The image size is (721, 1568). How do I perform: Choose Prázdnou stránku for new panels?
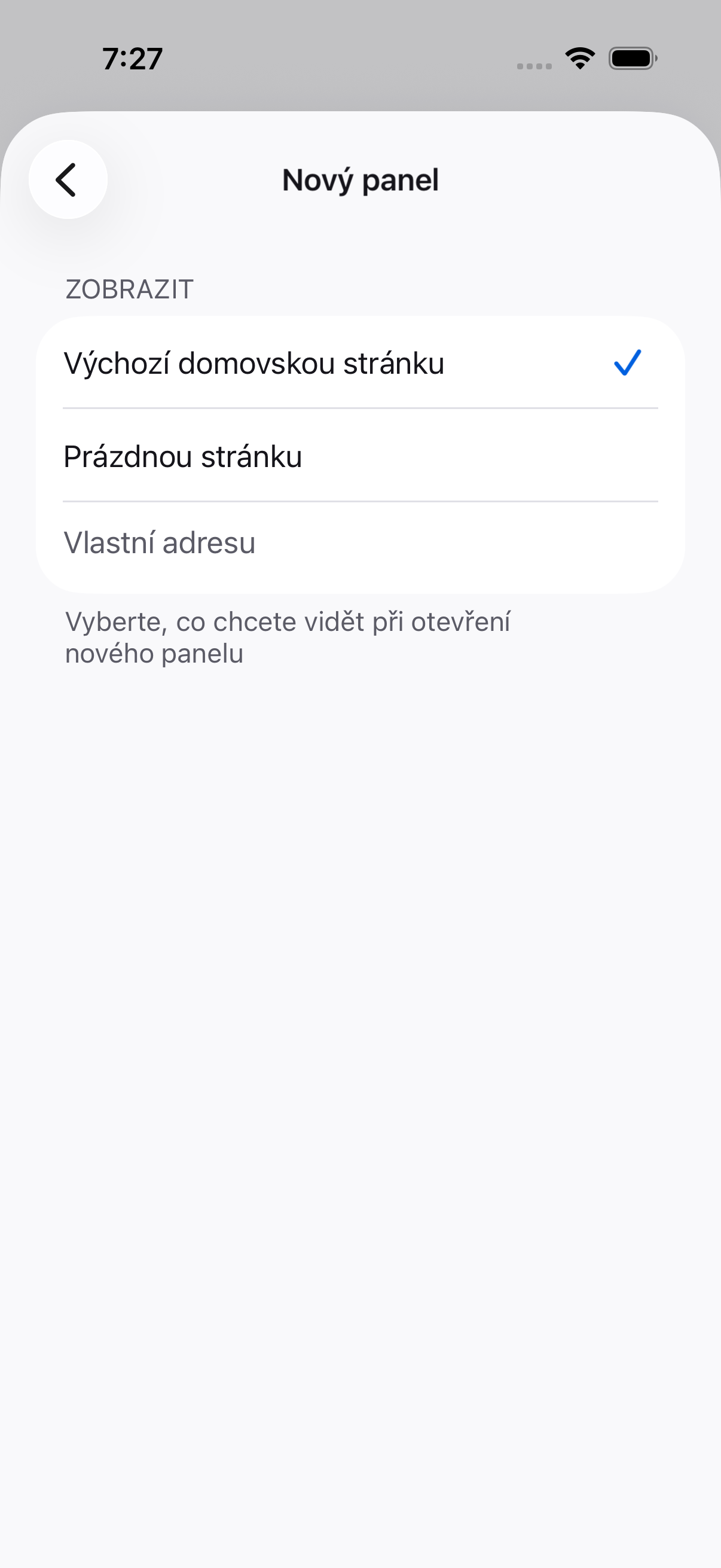pyautogui.click(x=360, y=456)
